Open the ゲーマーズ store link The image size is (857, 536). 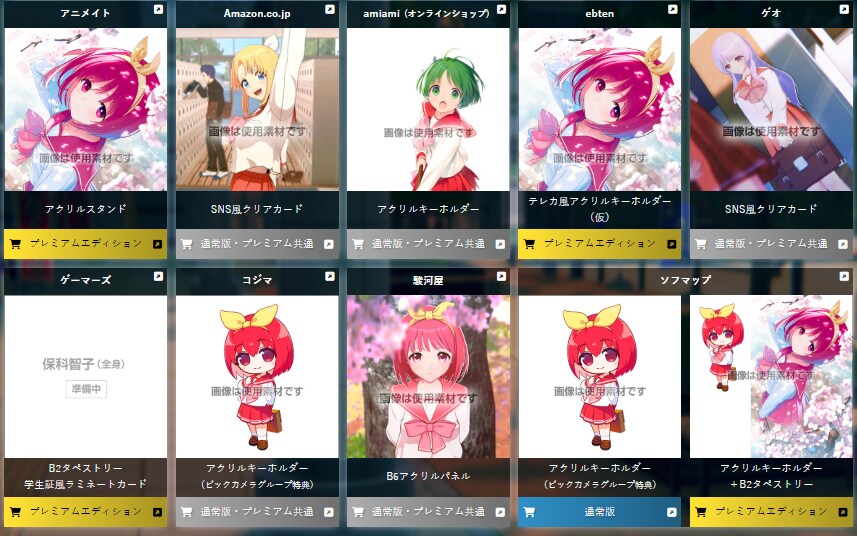[x=85, y=281]
